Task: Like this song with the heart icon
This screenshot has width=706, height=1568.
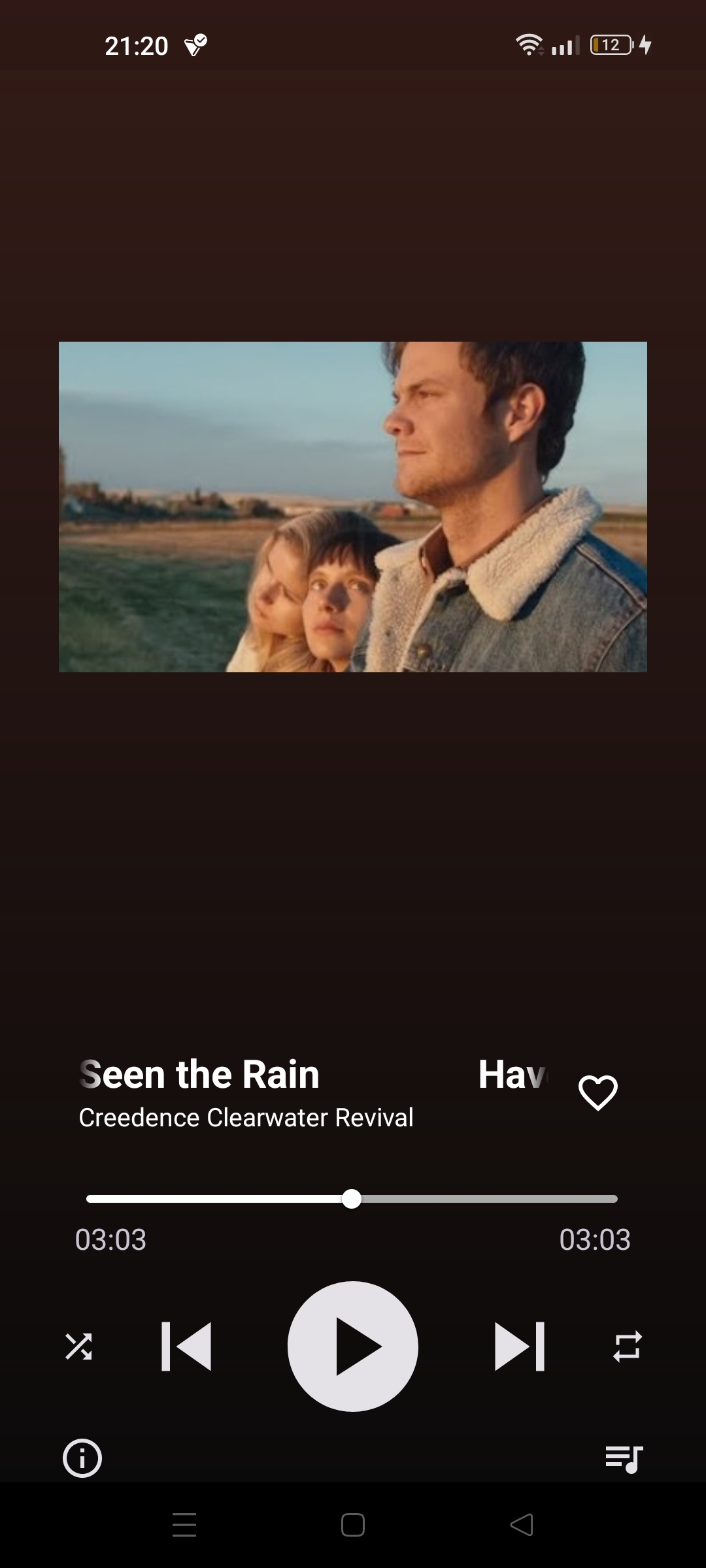Action: point(597,1092)
